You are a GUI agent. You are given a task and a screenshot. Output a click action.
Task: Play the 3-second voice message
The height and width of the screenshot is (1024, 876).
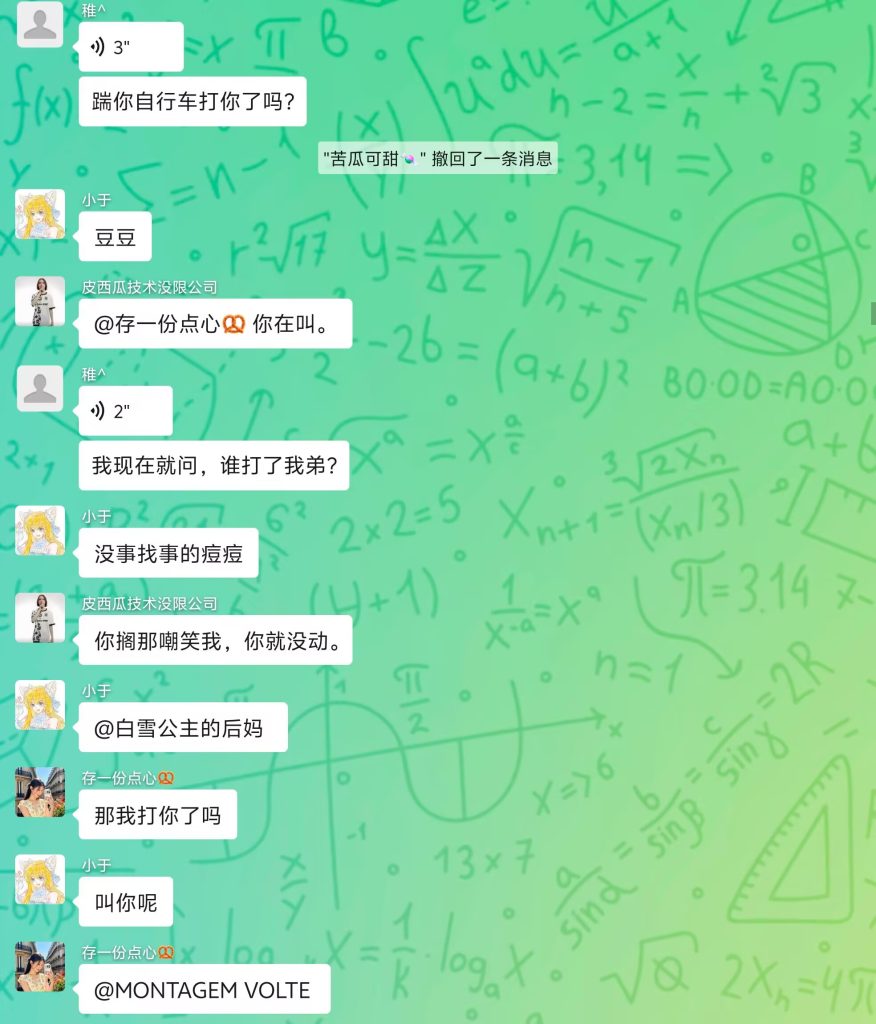(130, 47)
